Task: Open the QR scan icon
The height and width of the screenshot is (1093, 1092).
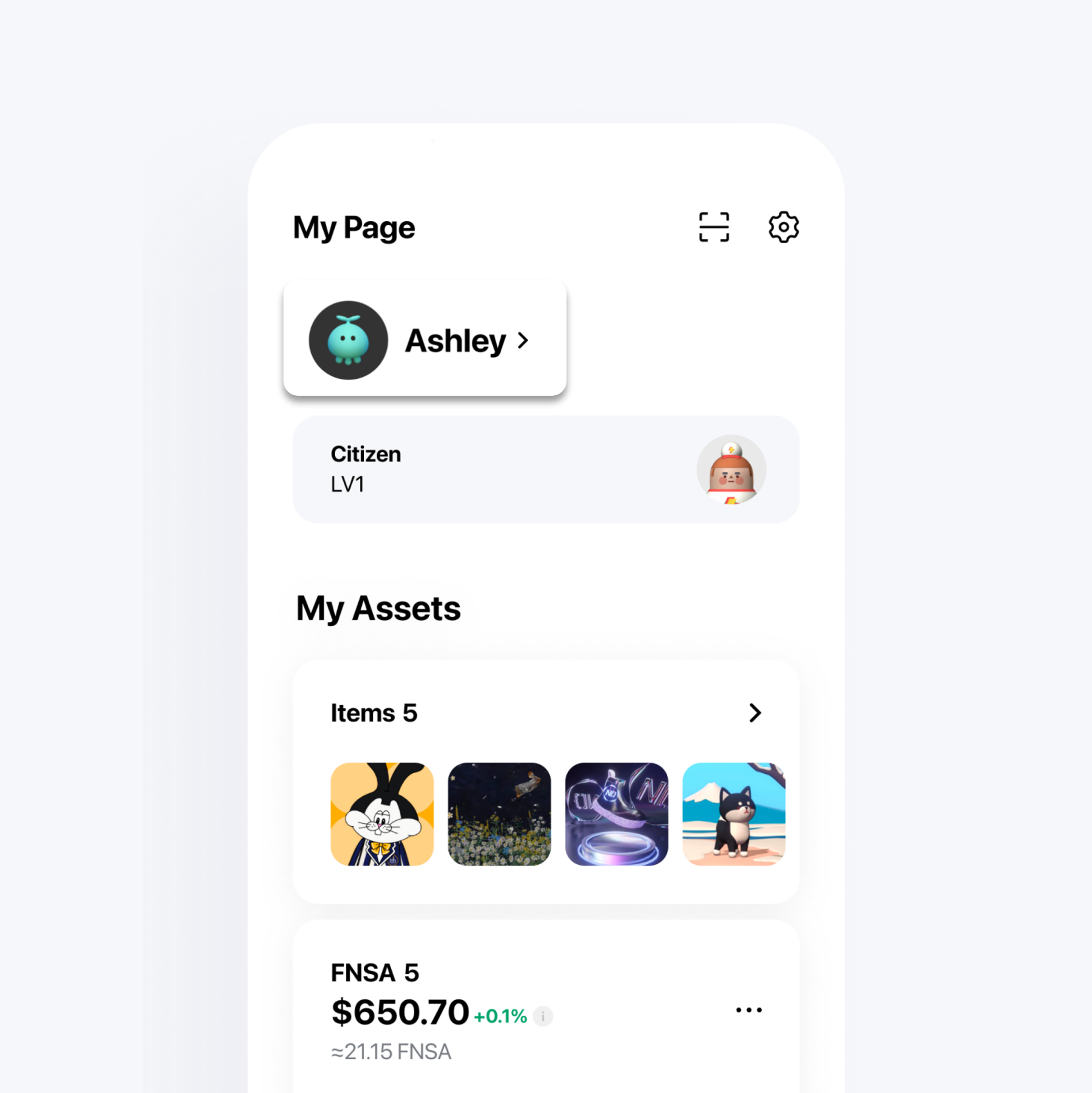Action: point(714,227)
